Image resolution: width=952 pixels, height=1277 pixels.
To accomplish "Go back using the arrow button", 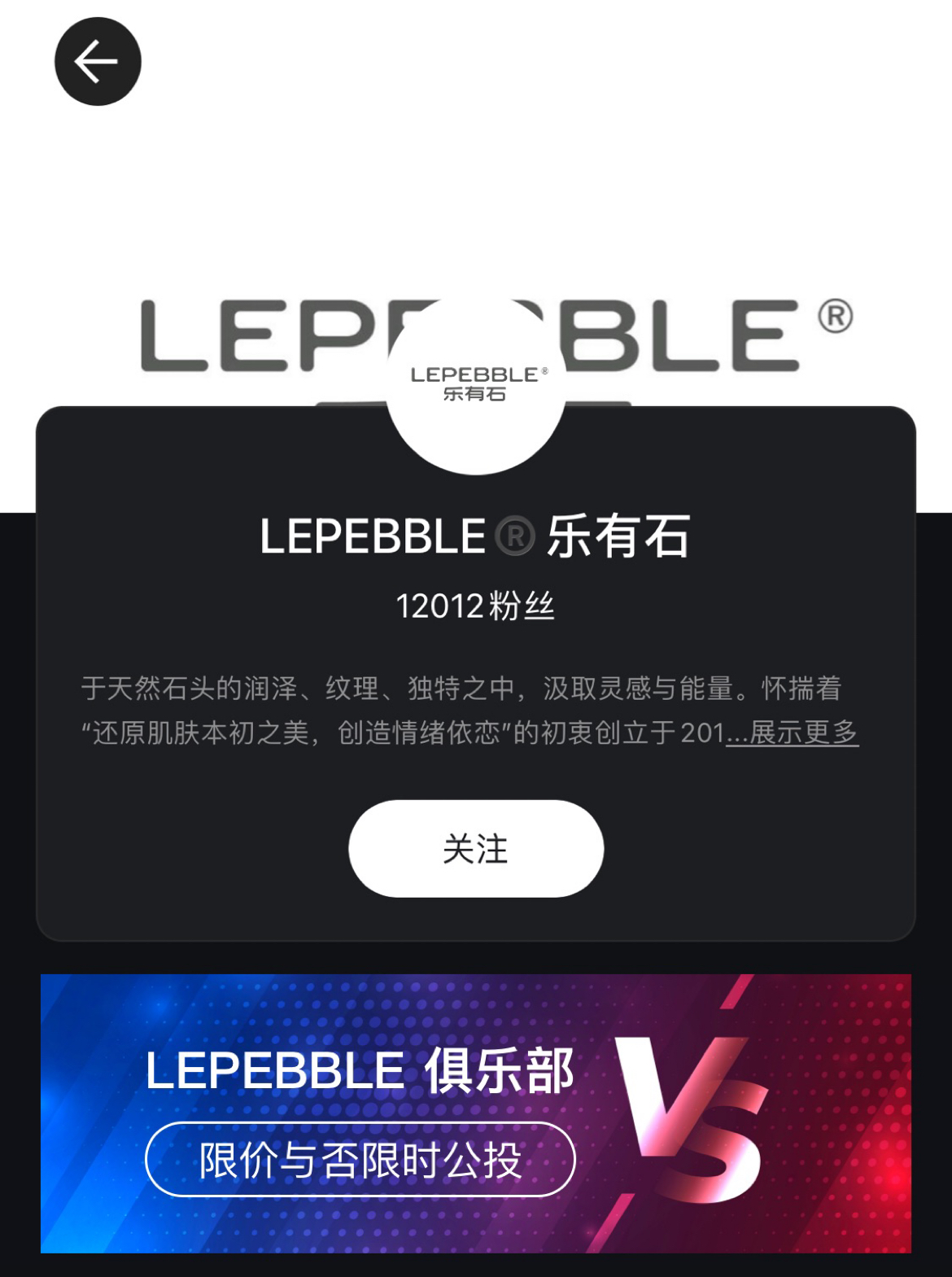I will point(98,62).
